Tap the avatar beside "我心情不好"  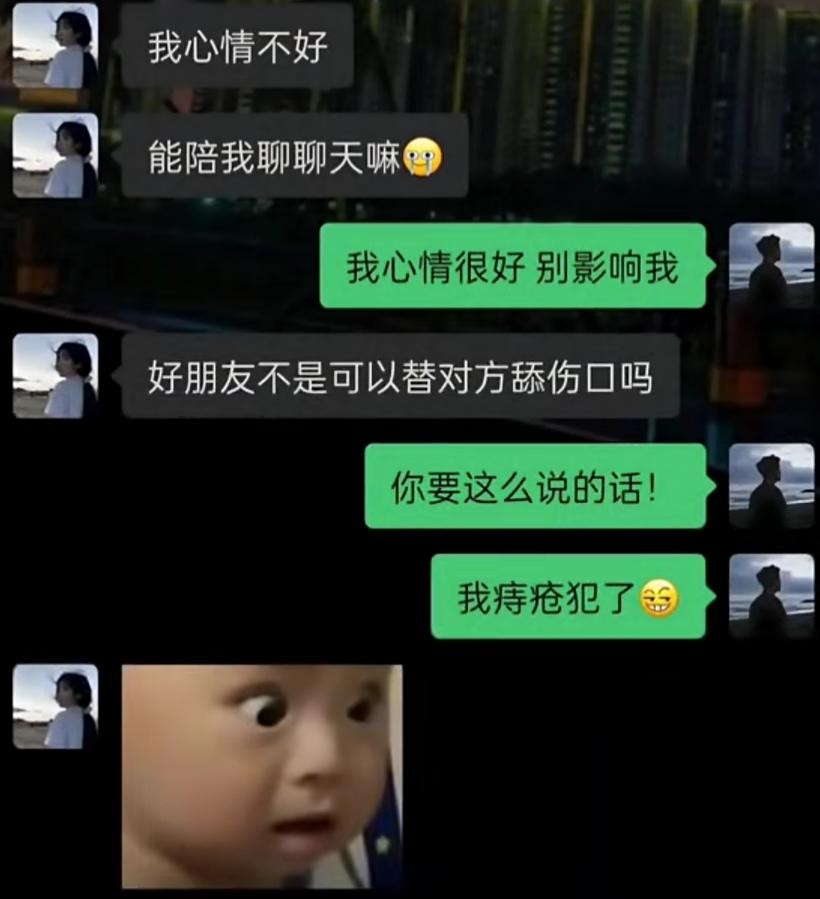tap(55, 46)
